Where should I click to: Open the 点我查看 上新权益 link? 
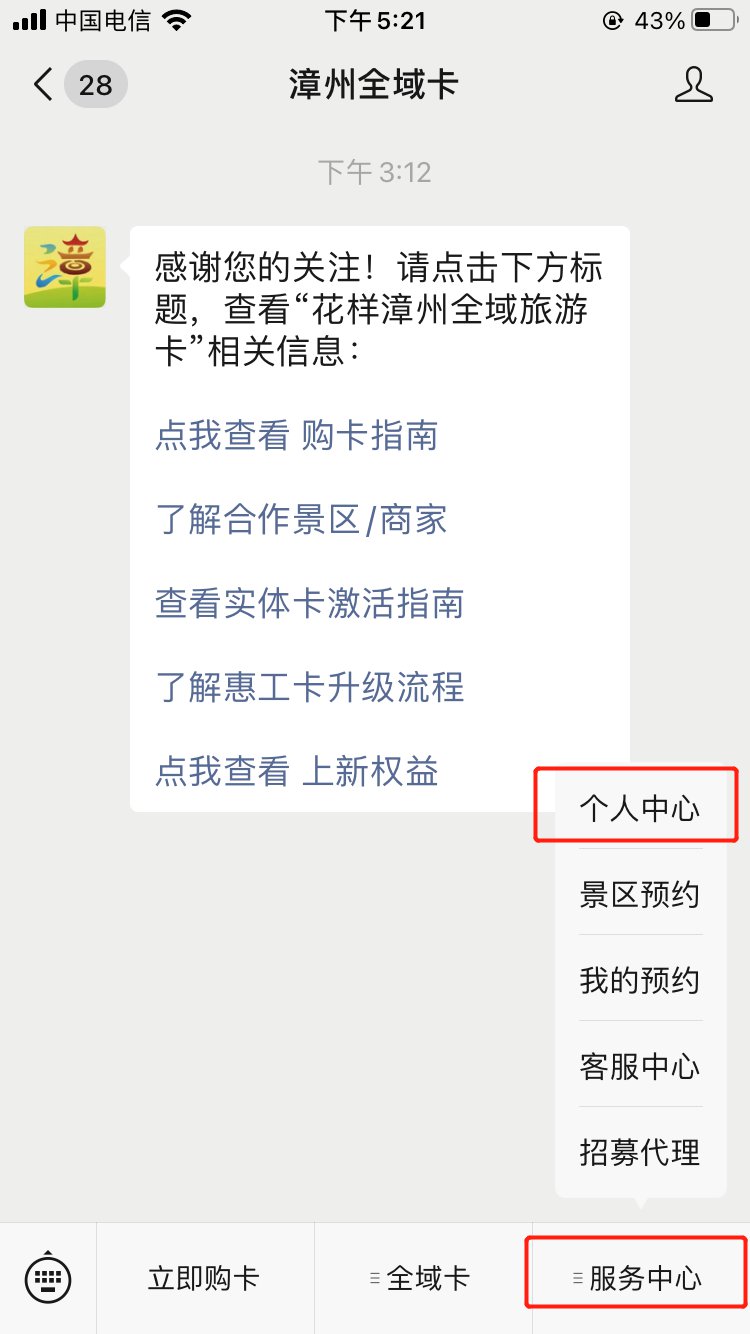click(297, 771)
